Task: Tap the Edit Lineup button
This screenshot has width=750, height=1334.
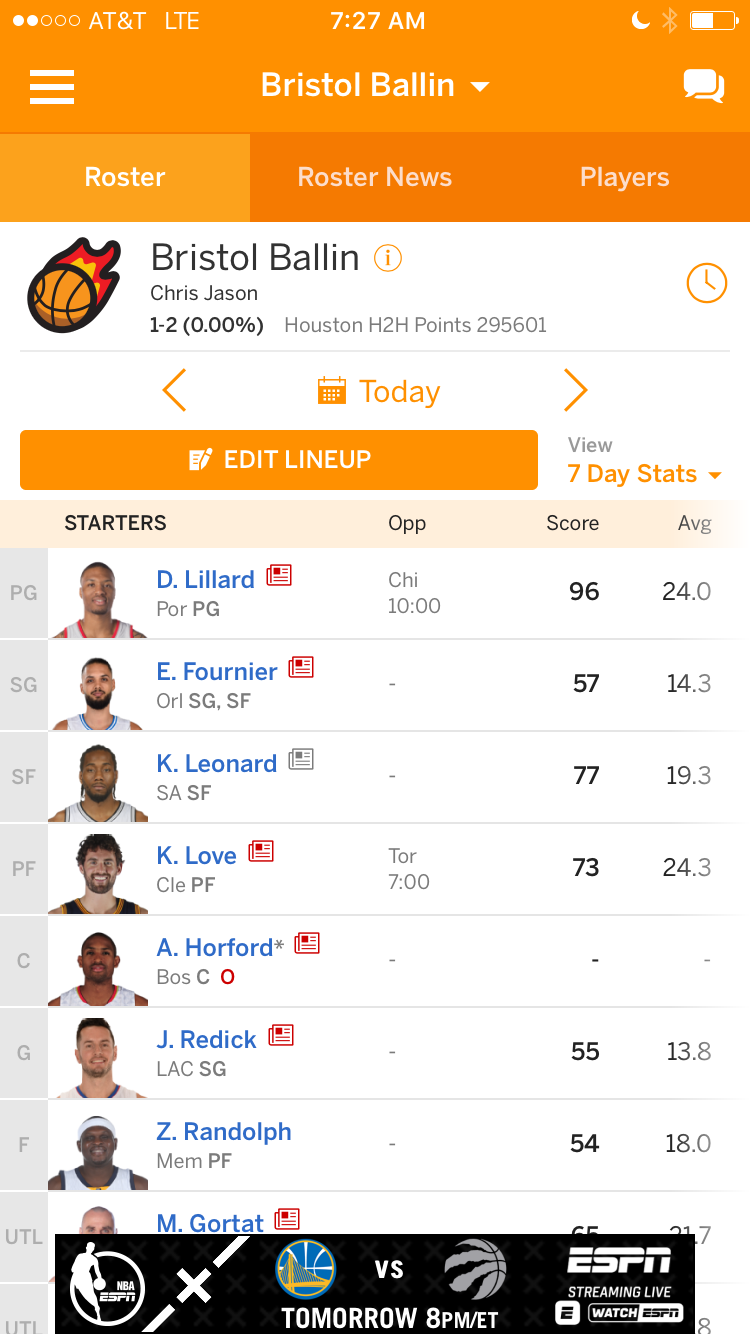Action: 279,460
